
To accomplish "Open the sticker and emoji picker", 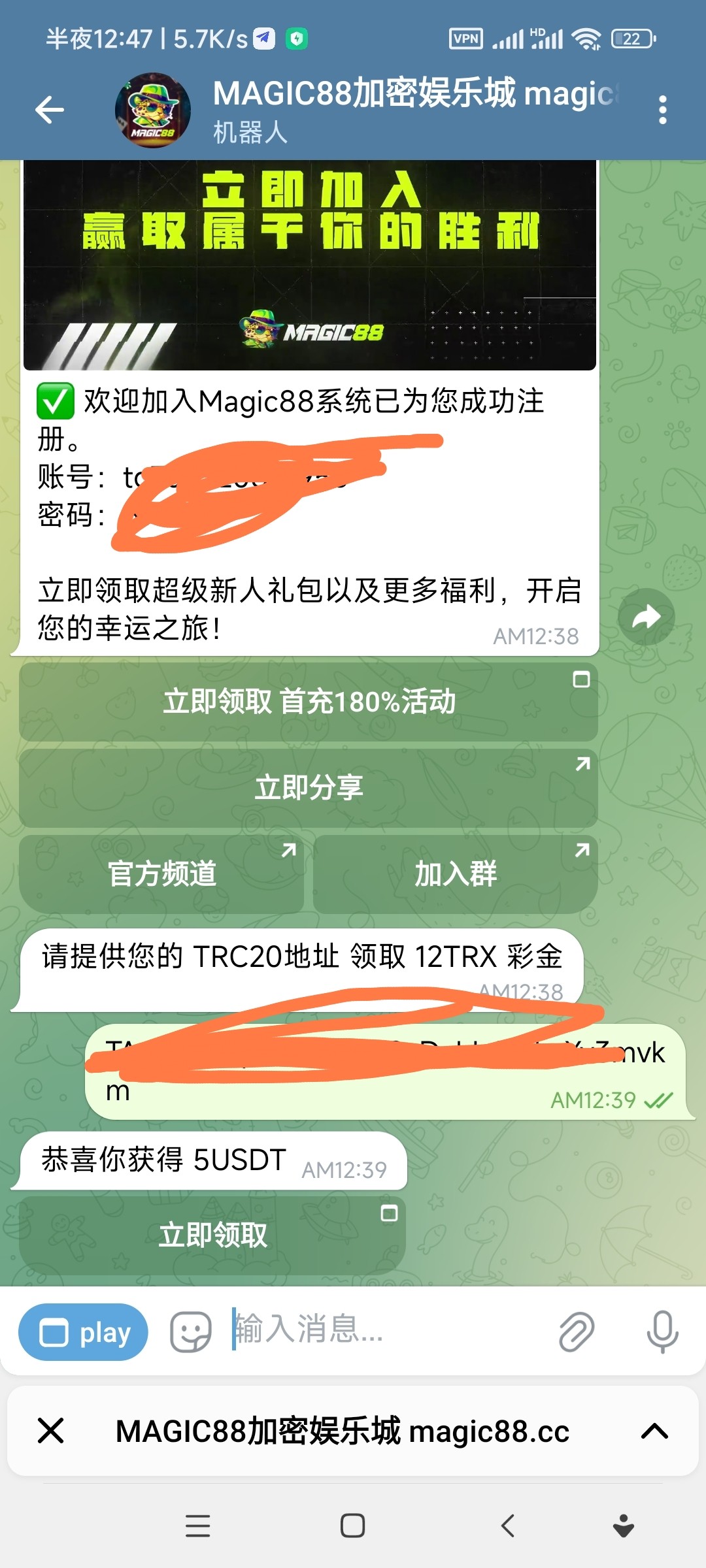I will coord(190,1332).
